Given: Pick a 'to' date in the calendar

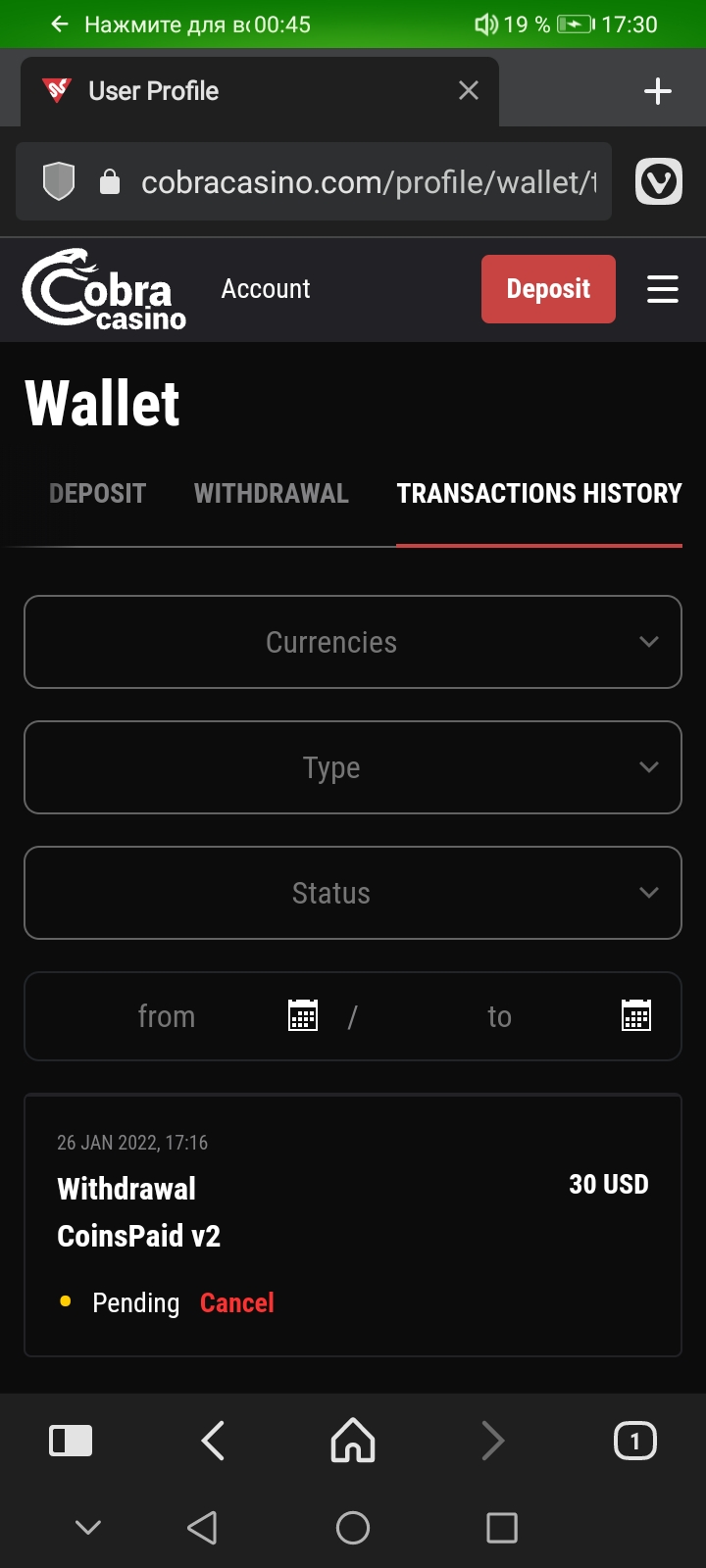Looking at the screenshot, I should pyautogui.click(x=636, y=1016).
